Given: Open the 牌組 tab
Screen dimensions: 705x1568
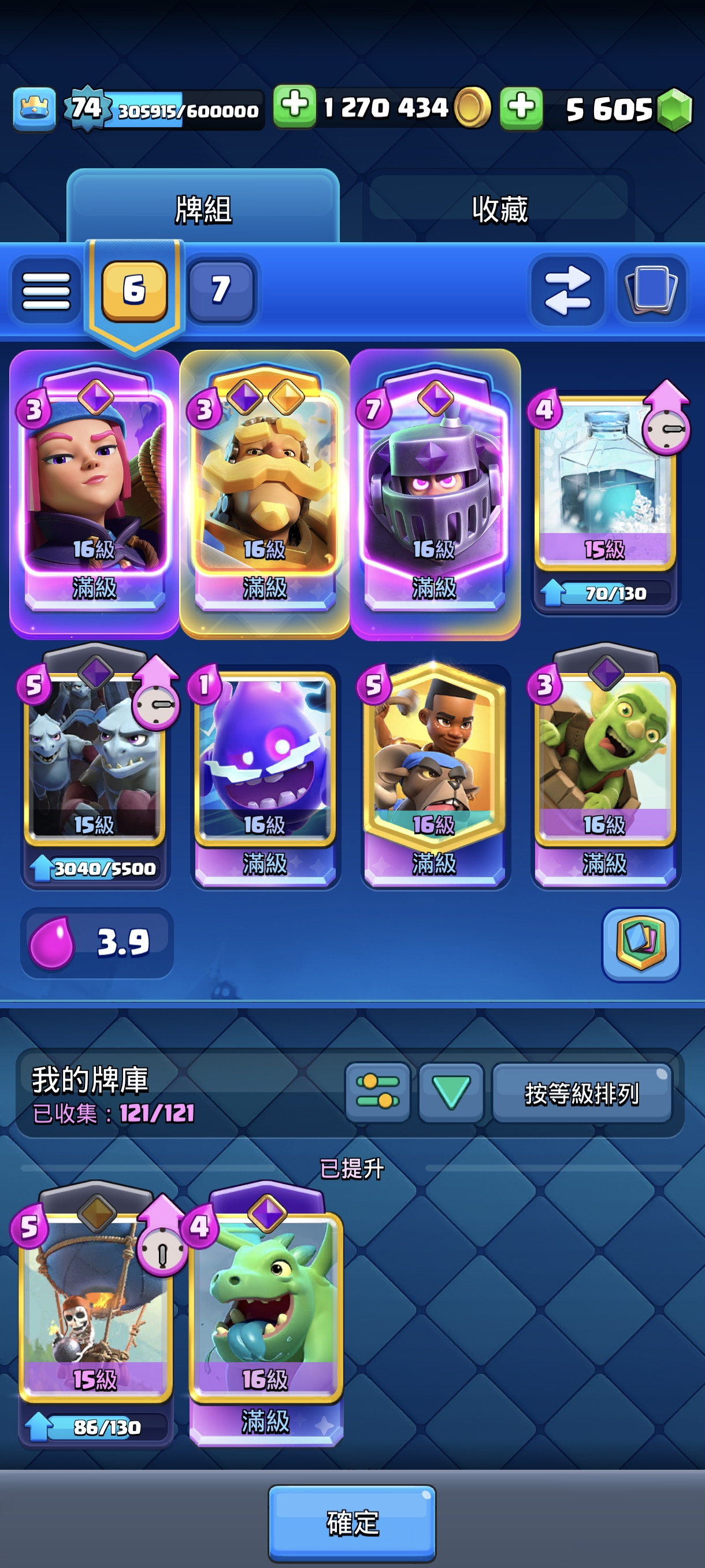Looking at the screenshot, I should (203, 209).
